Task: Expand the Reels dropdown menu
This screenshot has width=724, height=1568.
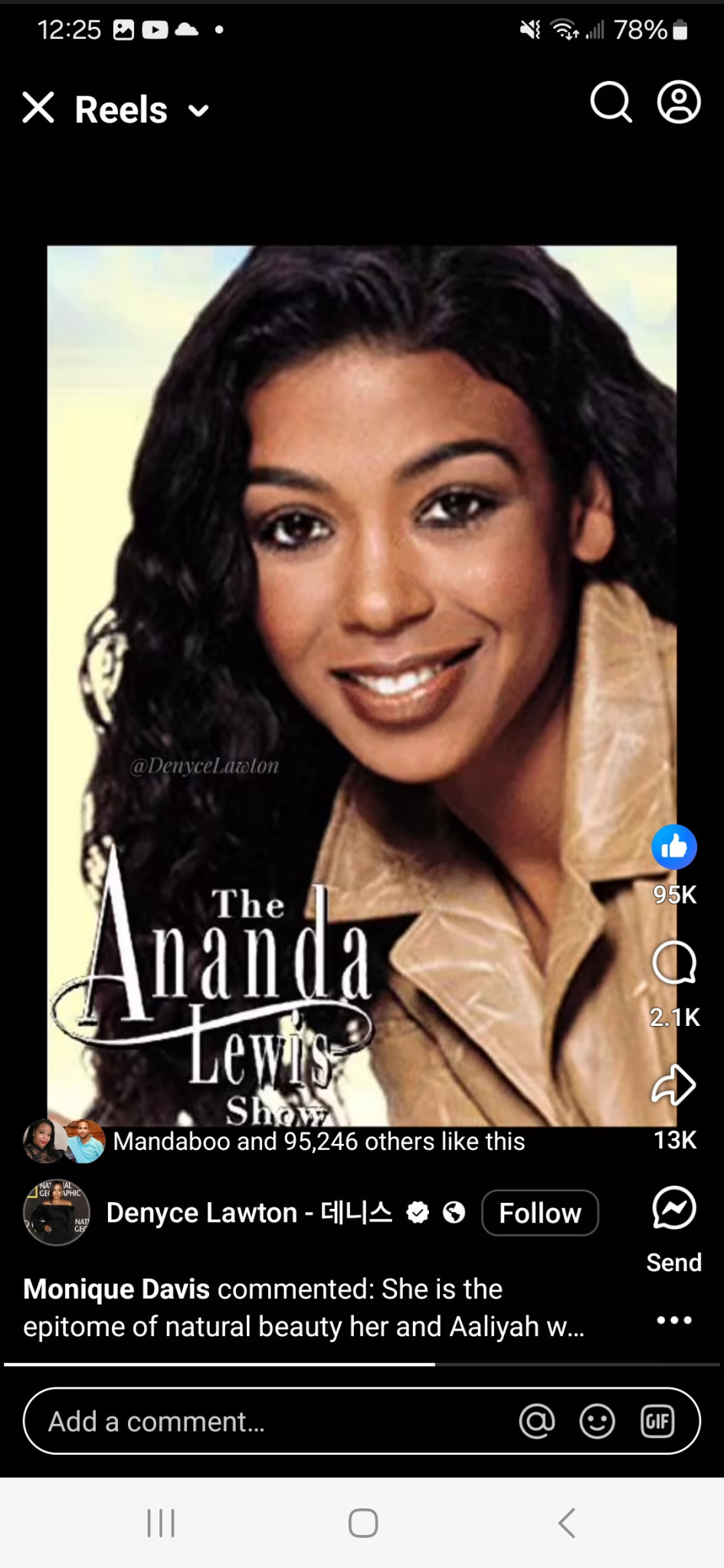Action: (198, 111)
